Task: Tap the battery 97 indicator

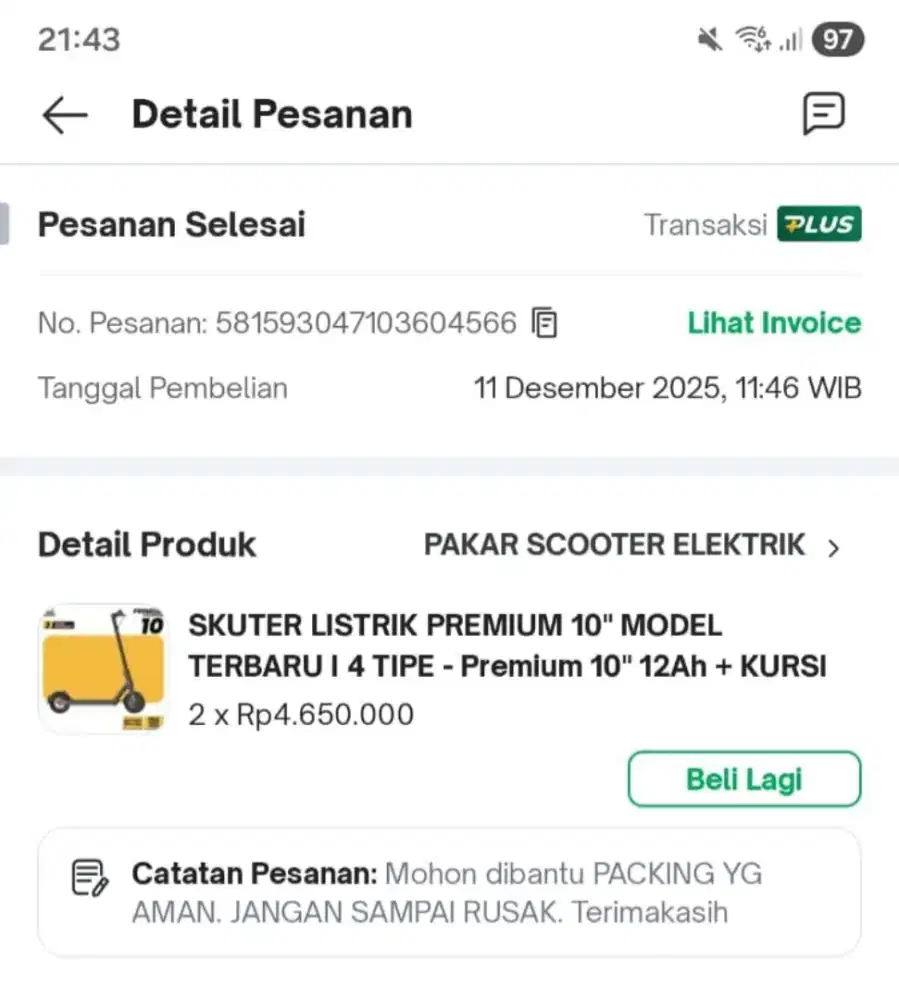Action: (840, 39)
